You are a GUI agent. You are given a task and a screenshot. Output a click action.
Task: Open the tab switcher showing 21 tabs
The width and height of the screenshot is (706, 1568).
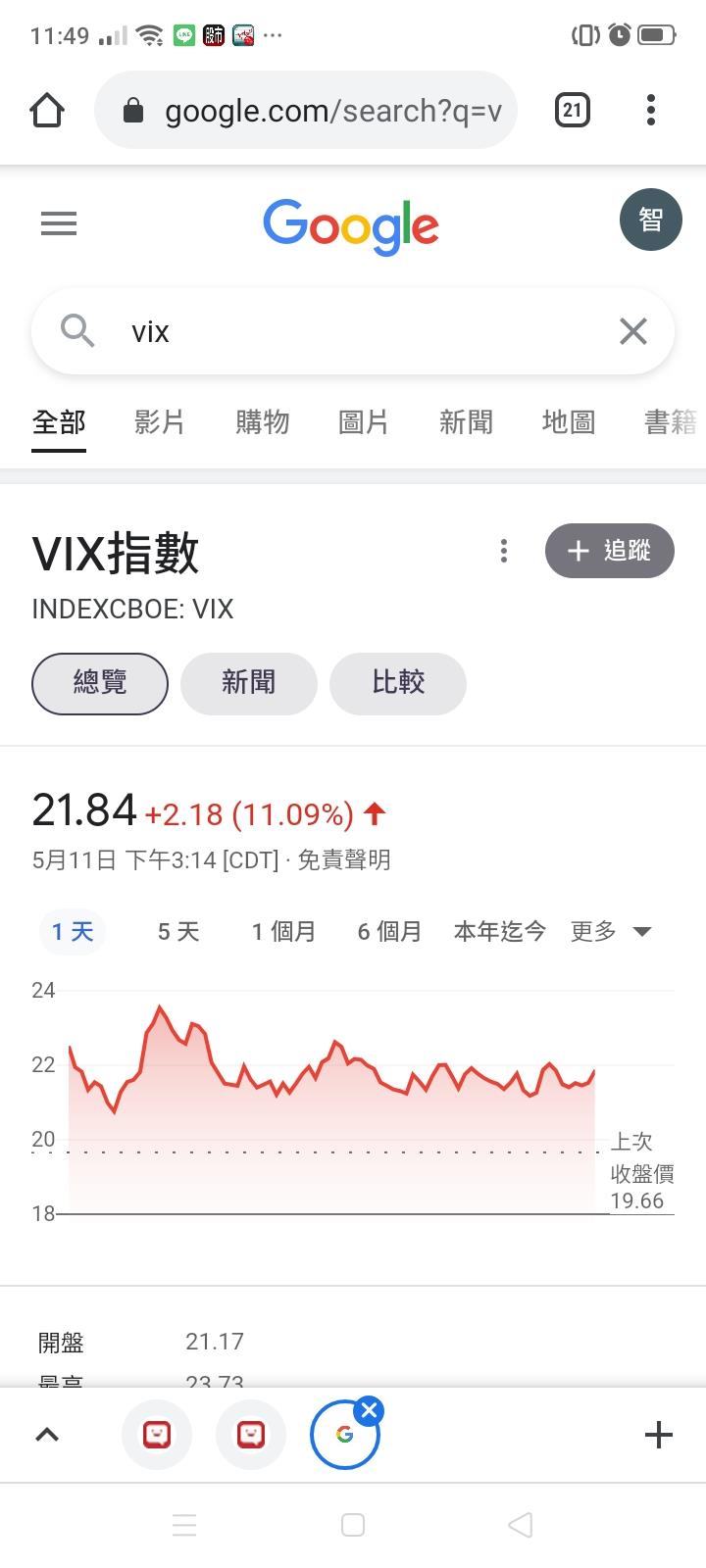(573, 110)
